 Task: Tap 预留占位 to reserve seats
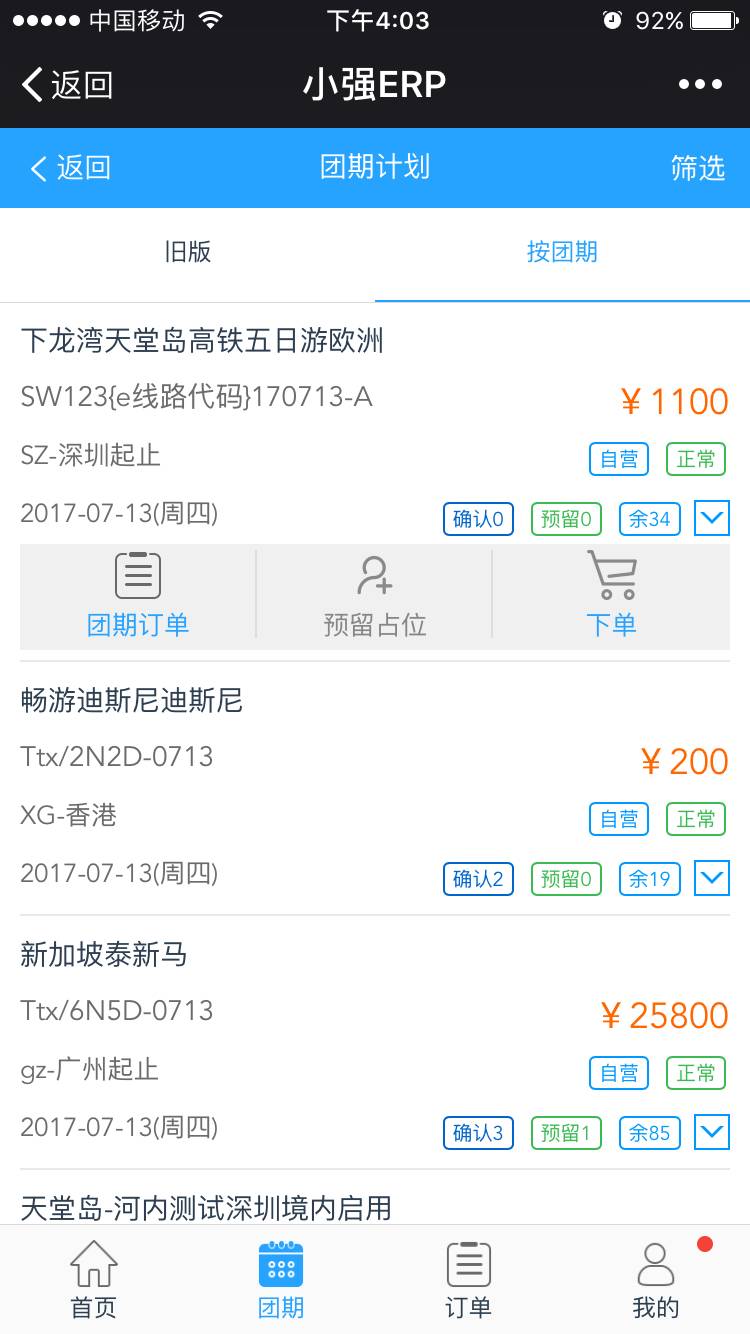tap(375, 596)
